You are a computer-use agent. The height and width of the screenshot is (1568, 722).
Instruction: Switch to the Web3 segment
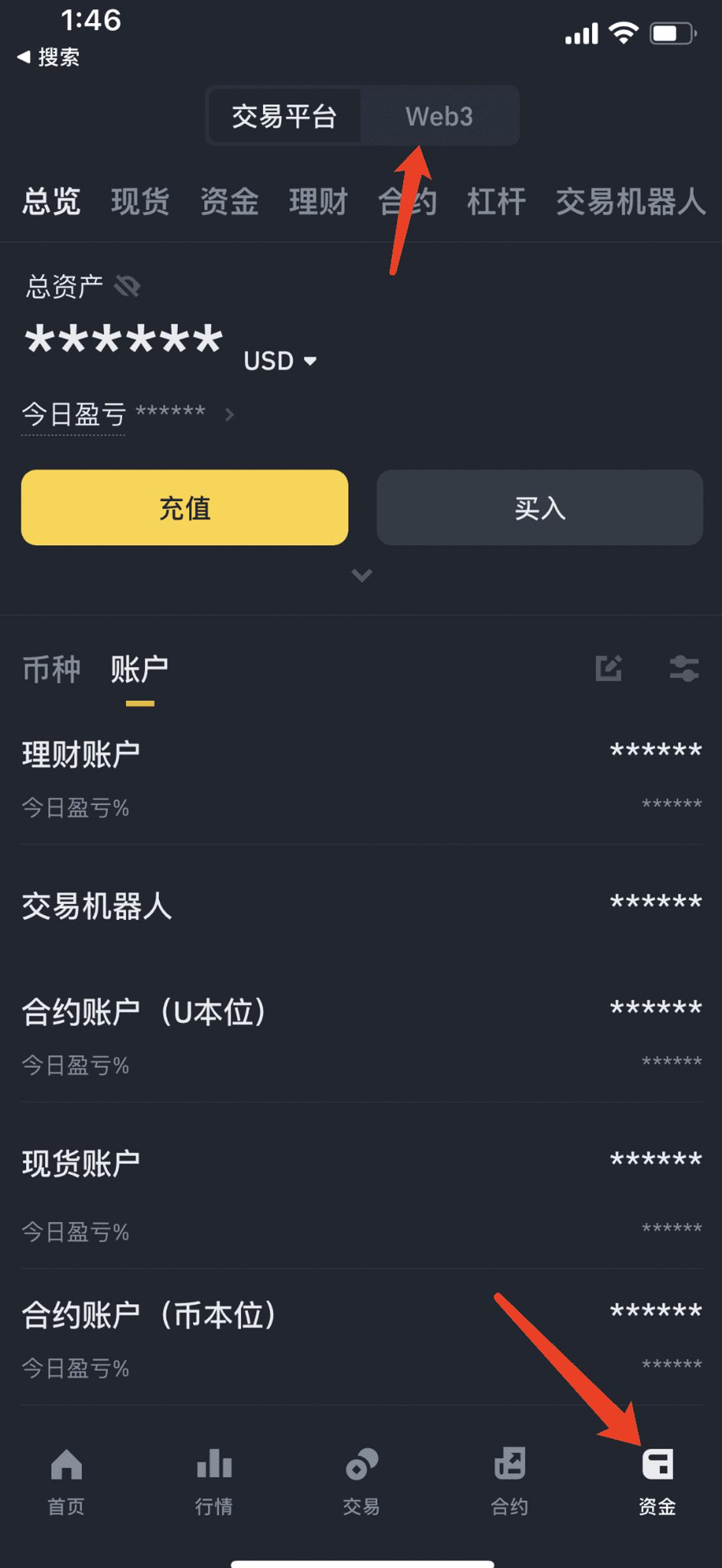(439, 117)
